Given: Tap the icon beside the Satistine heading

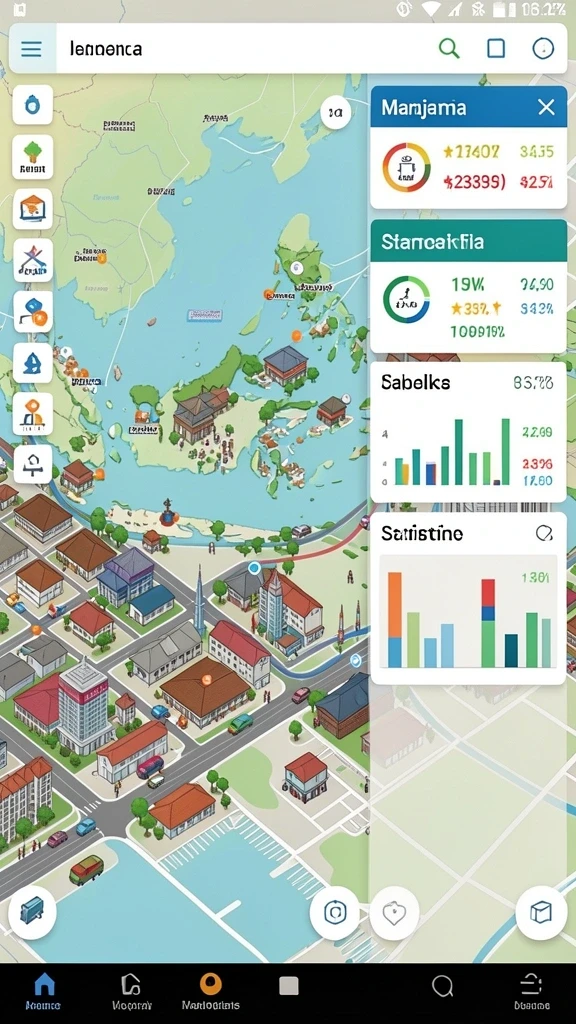Looking at the screenshot, I should pos(543,534).
